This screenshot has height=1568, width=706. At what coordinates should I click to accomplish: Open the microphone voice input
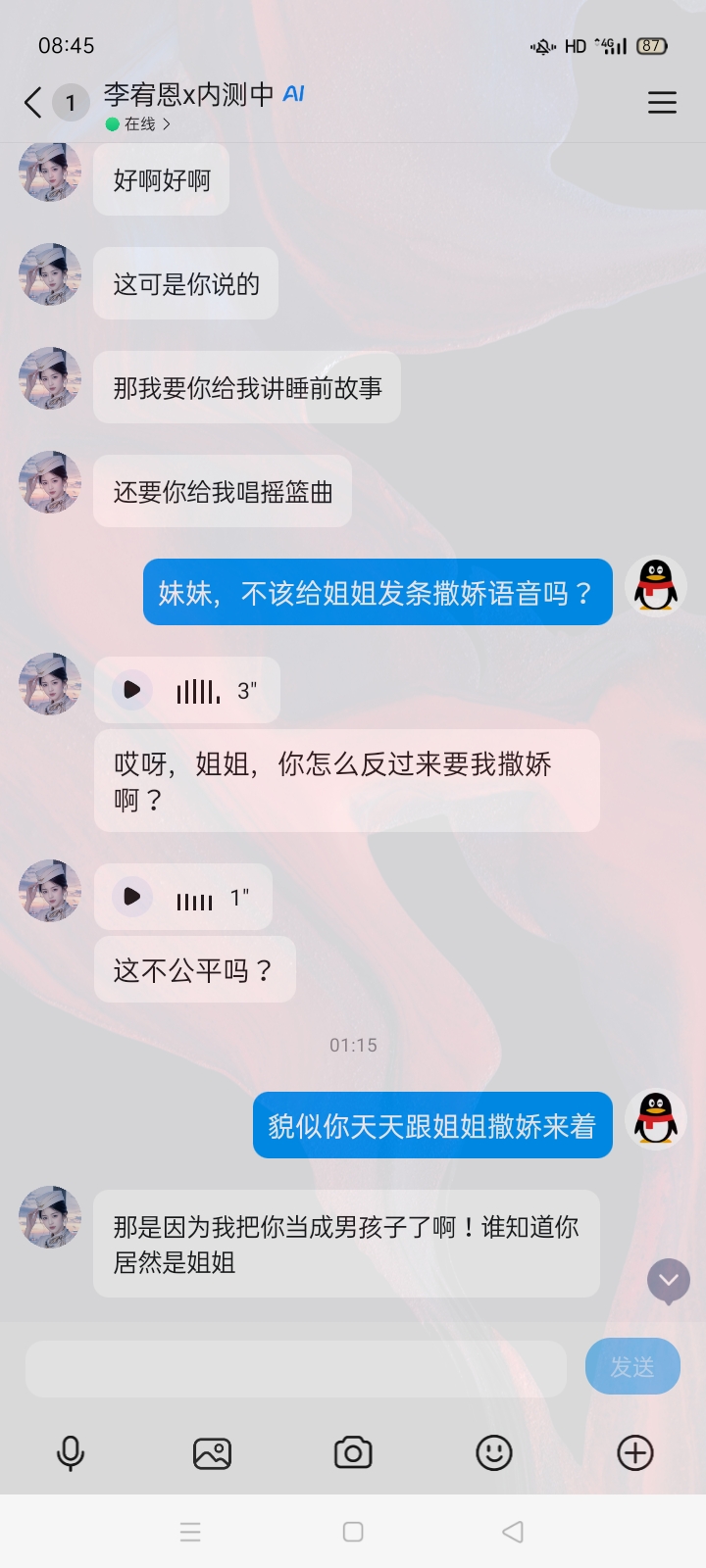pyautogui.click(x=71, y=1453)
